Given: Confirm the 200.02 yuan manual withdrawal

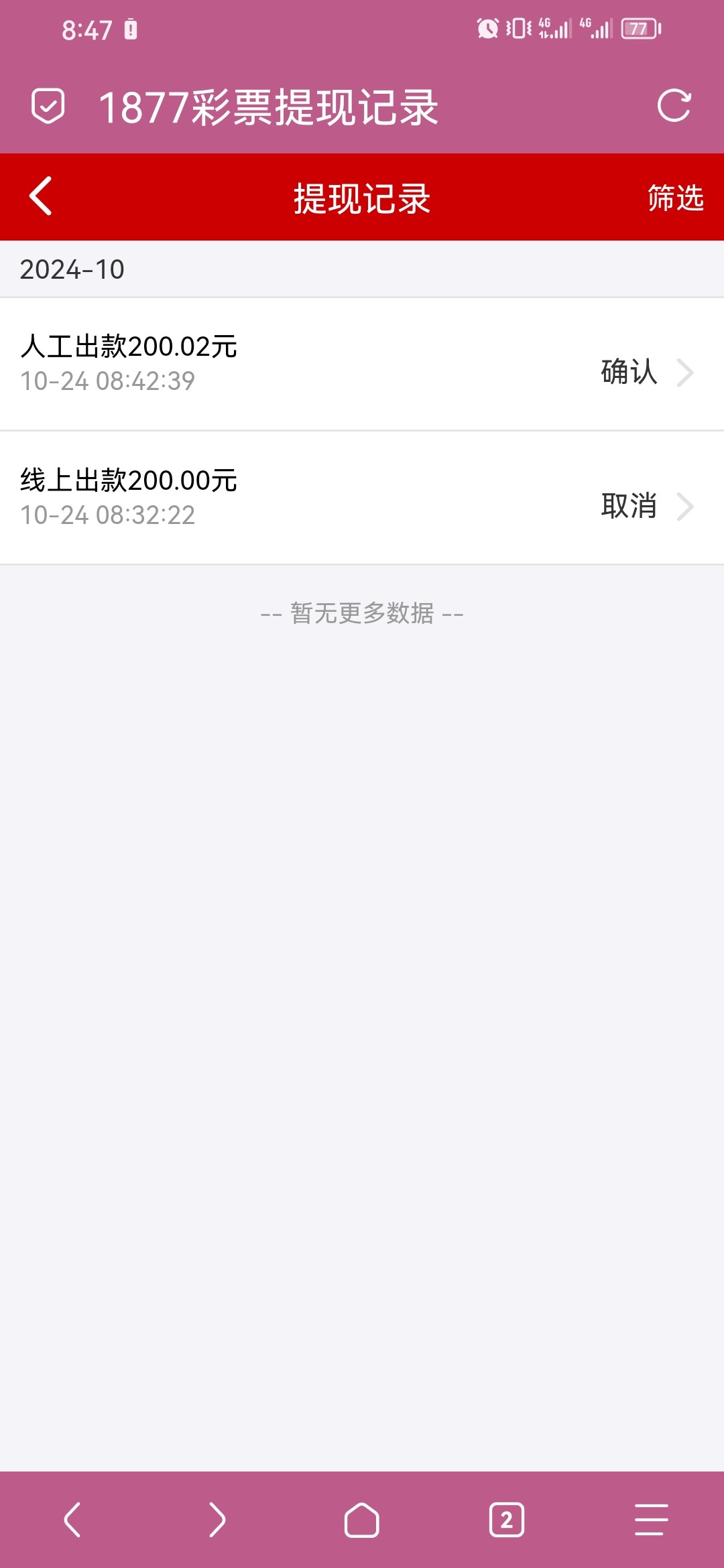Looking at the screenshot, I should point(627,373).
